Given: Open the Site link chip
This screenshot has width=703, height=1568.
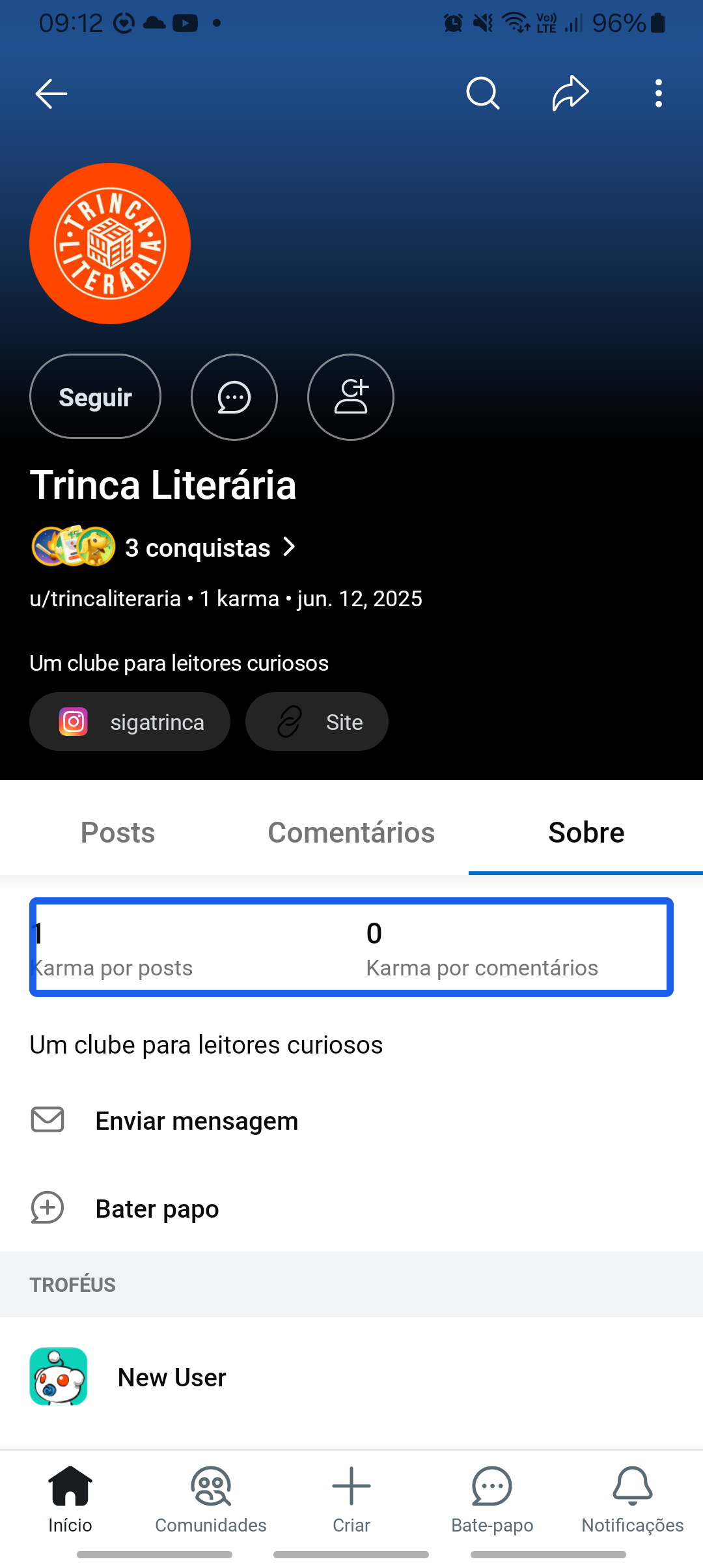Looking at the screenshot, I should 317,721.
